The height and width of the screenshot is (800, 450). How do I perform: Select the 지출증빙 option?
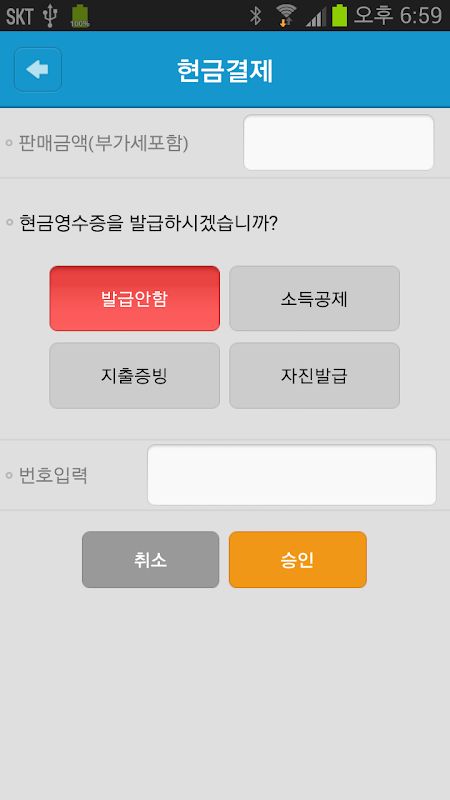tap(135, 376)
